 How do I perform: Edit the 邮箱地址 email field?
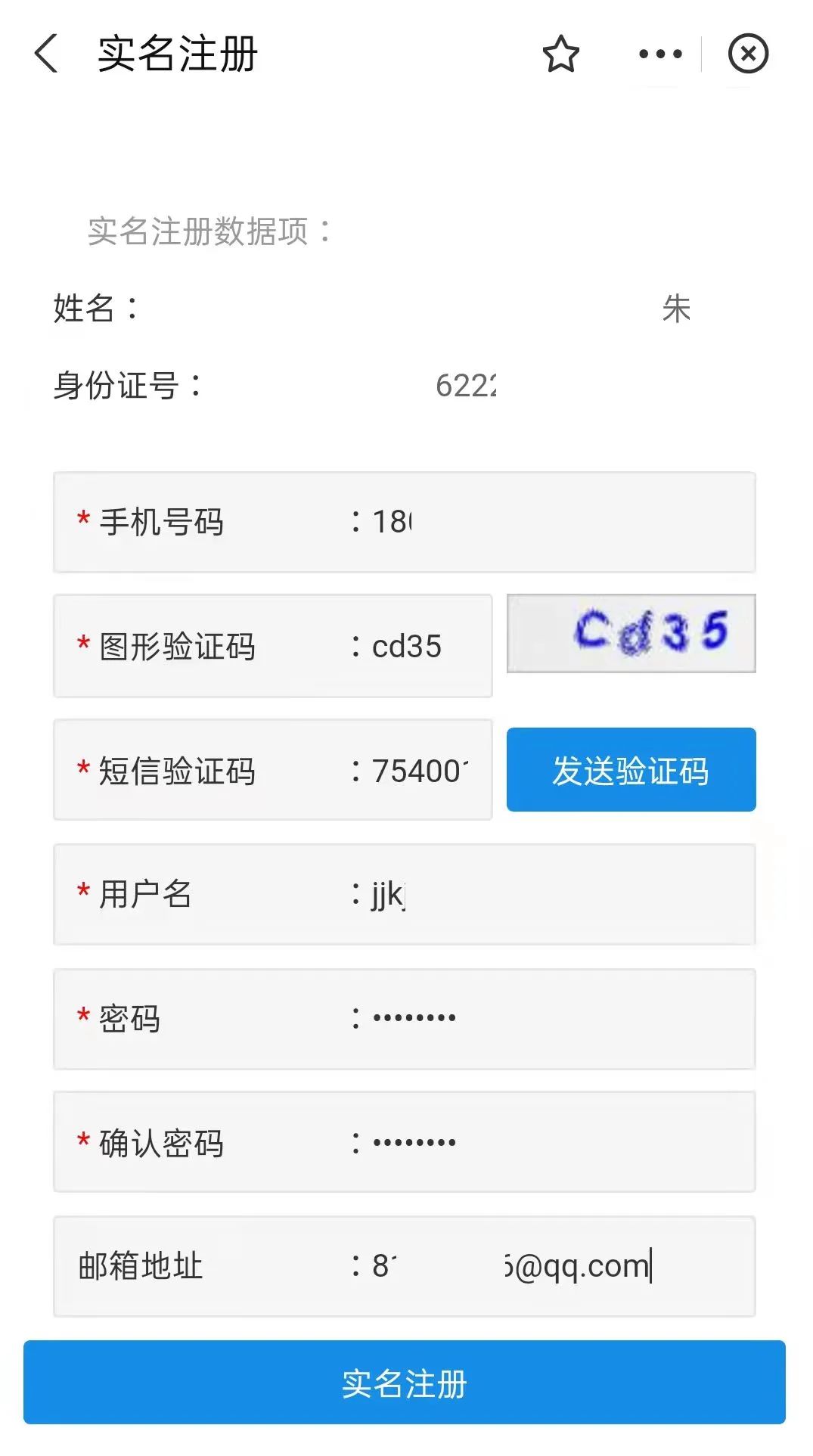(x=405, y=1266)
